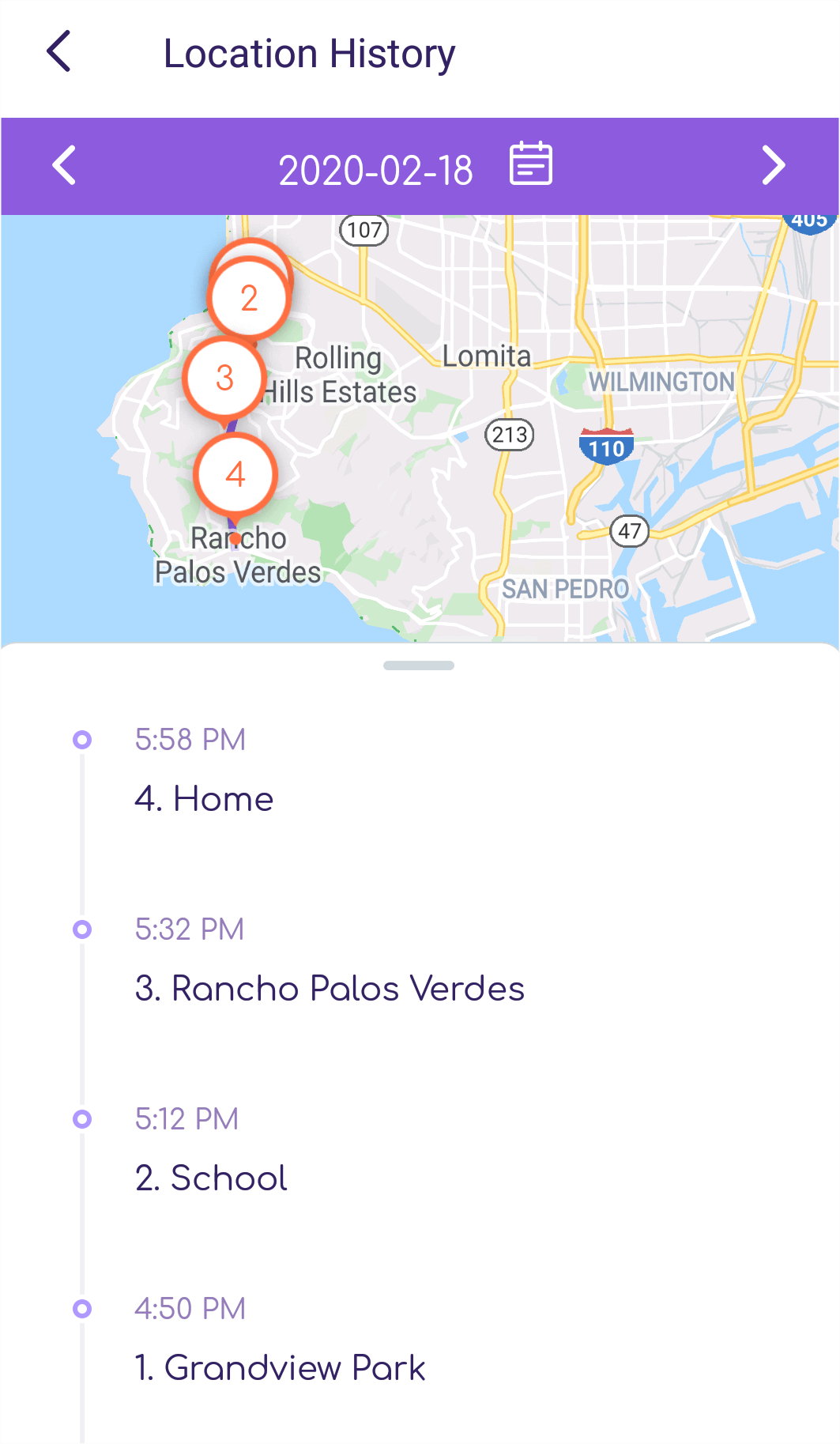This screenshot has width=840, height=1444.
Task: Open the 5:58 PM Home entry
Action: (x=204, y=798)
